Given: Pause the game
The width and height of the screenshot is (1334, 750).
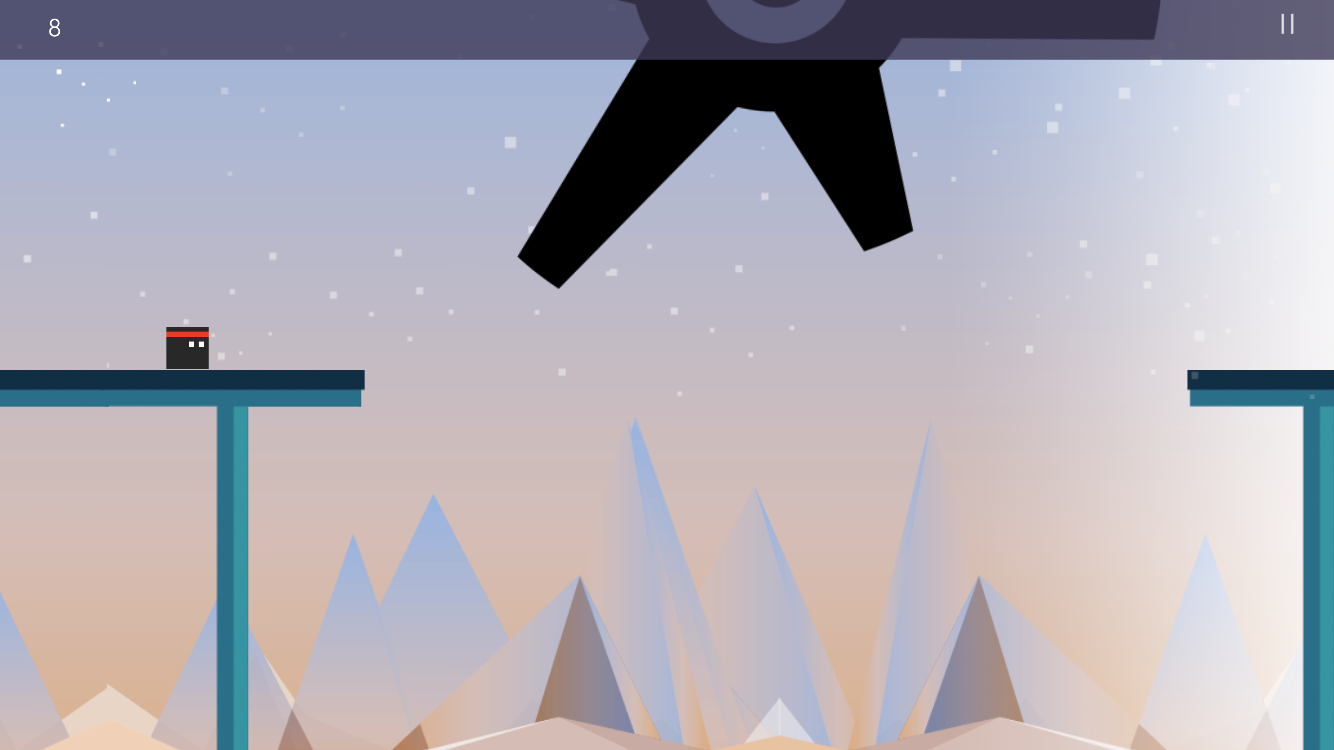Looking at the screenshot, I should coord(1287,24).
